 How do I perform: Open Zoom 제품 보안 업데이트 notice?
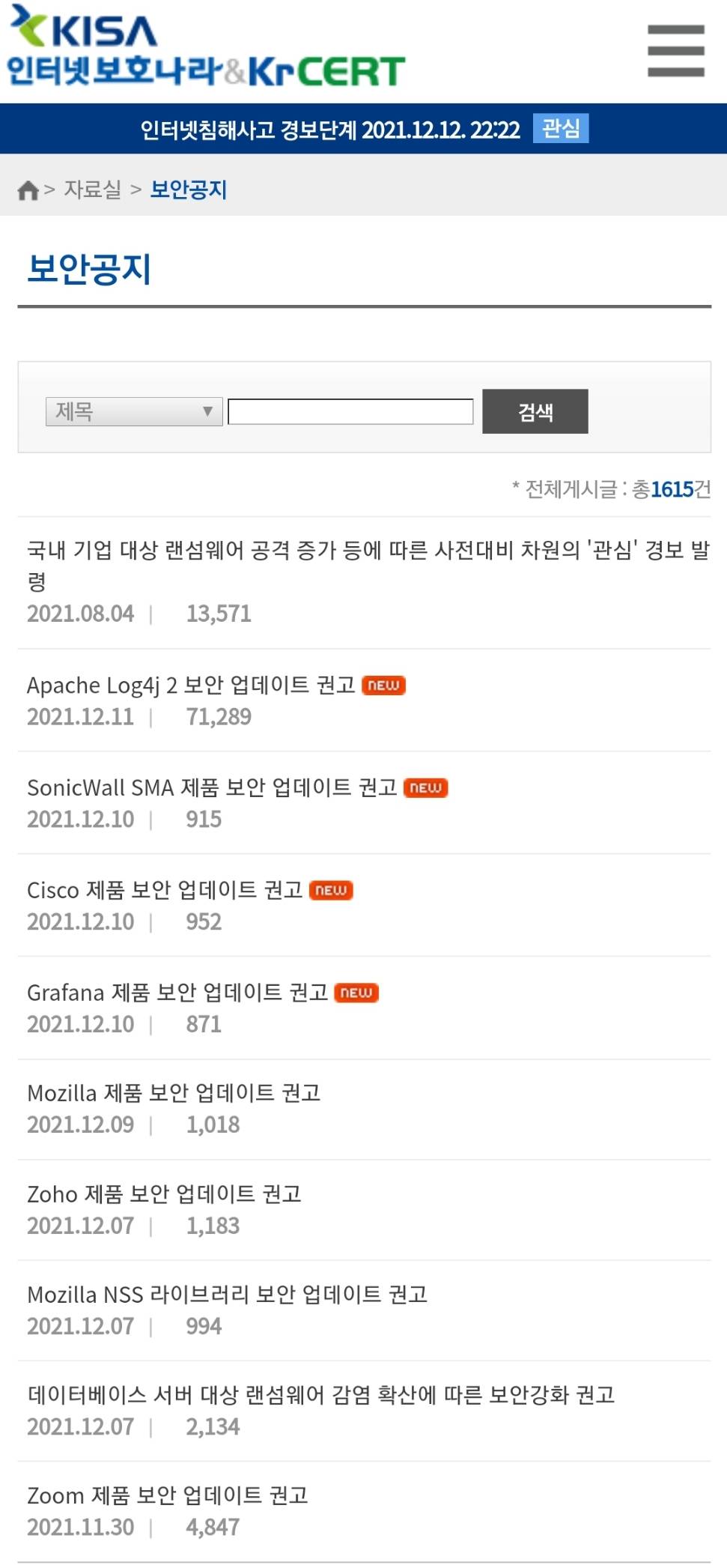(168, 1495)
